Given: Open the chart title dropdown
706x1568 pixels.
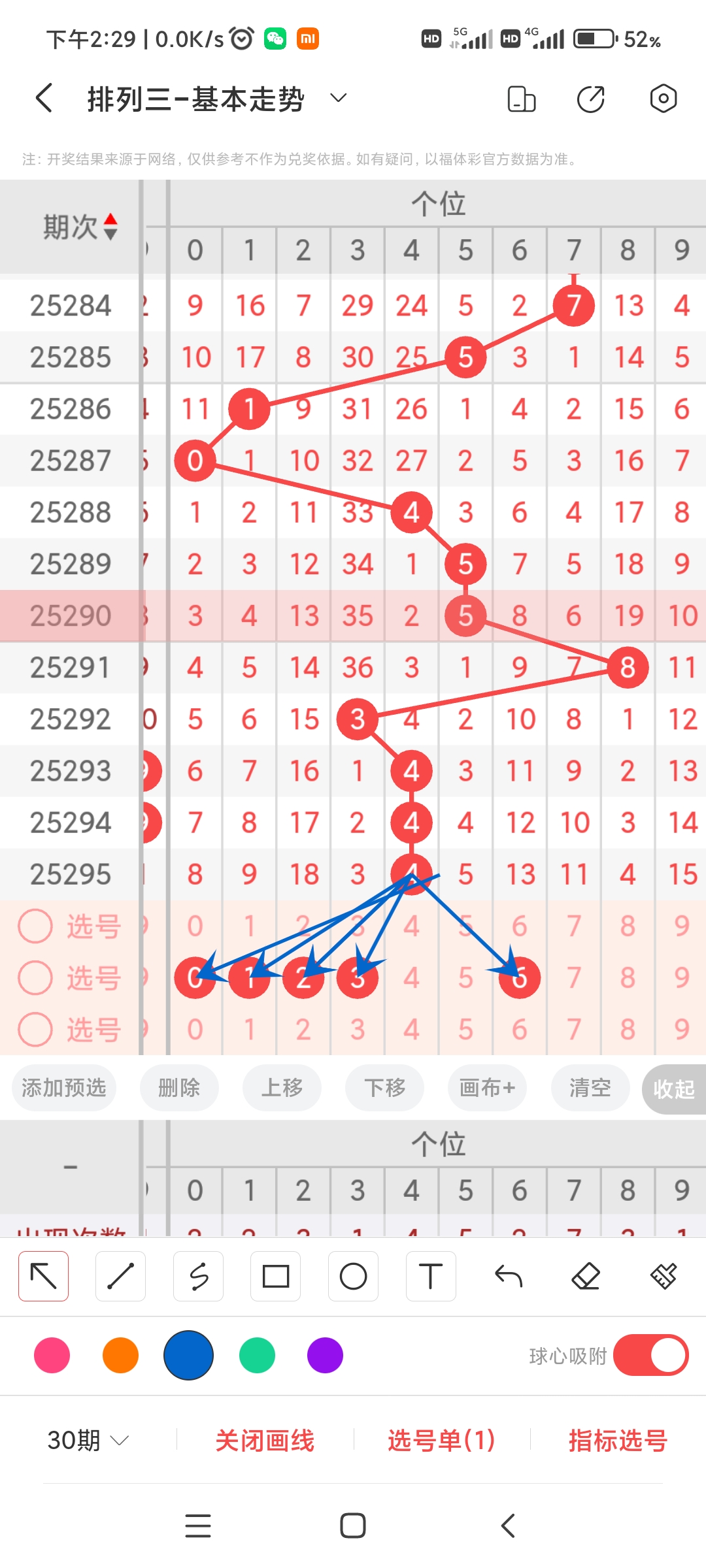Looking at the screenshot, I should (337, 98).
